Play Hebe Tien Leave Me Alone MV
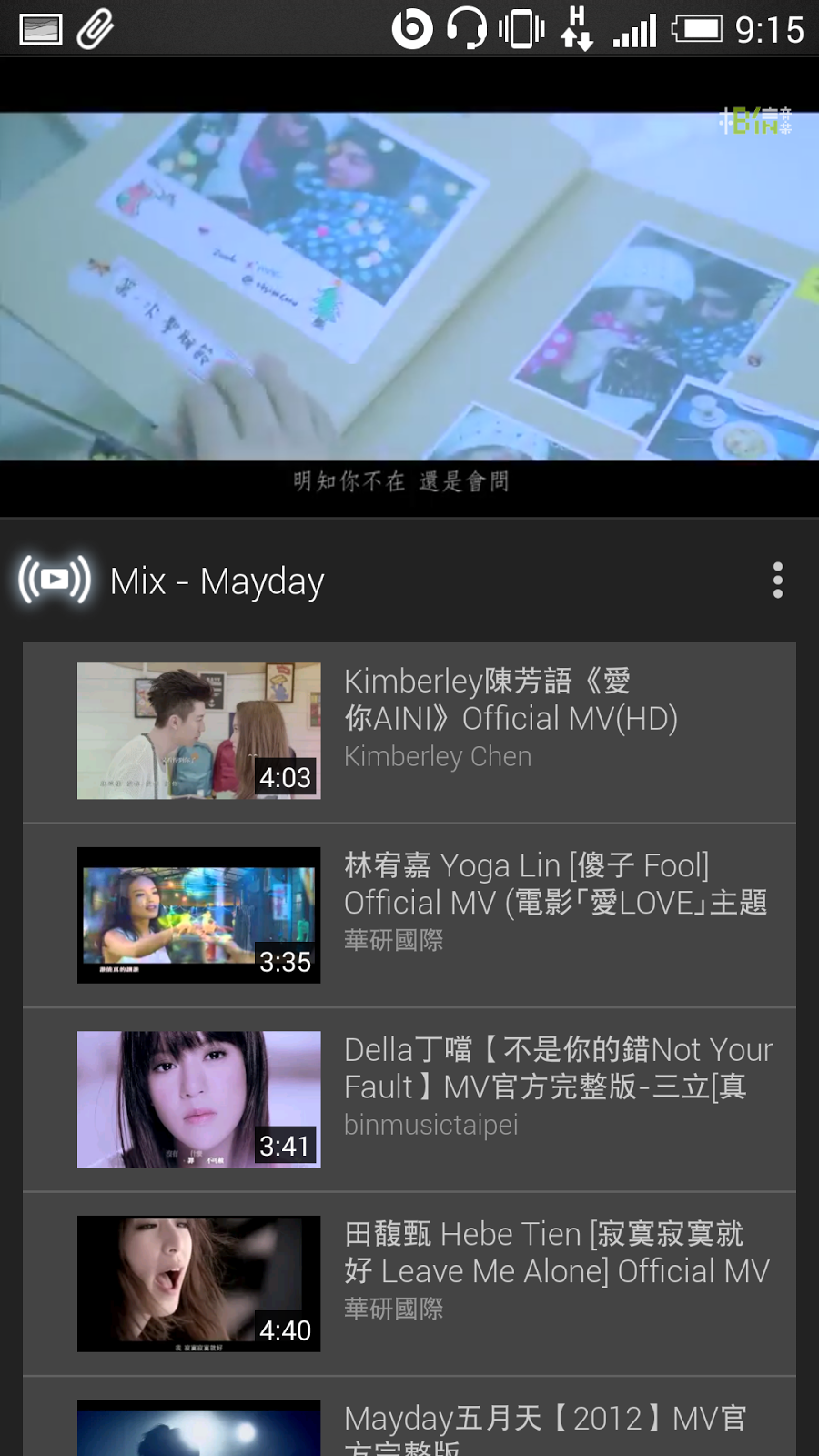 point(409,1283)
